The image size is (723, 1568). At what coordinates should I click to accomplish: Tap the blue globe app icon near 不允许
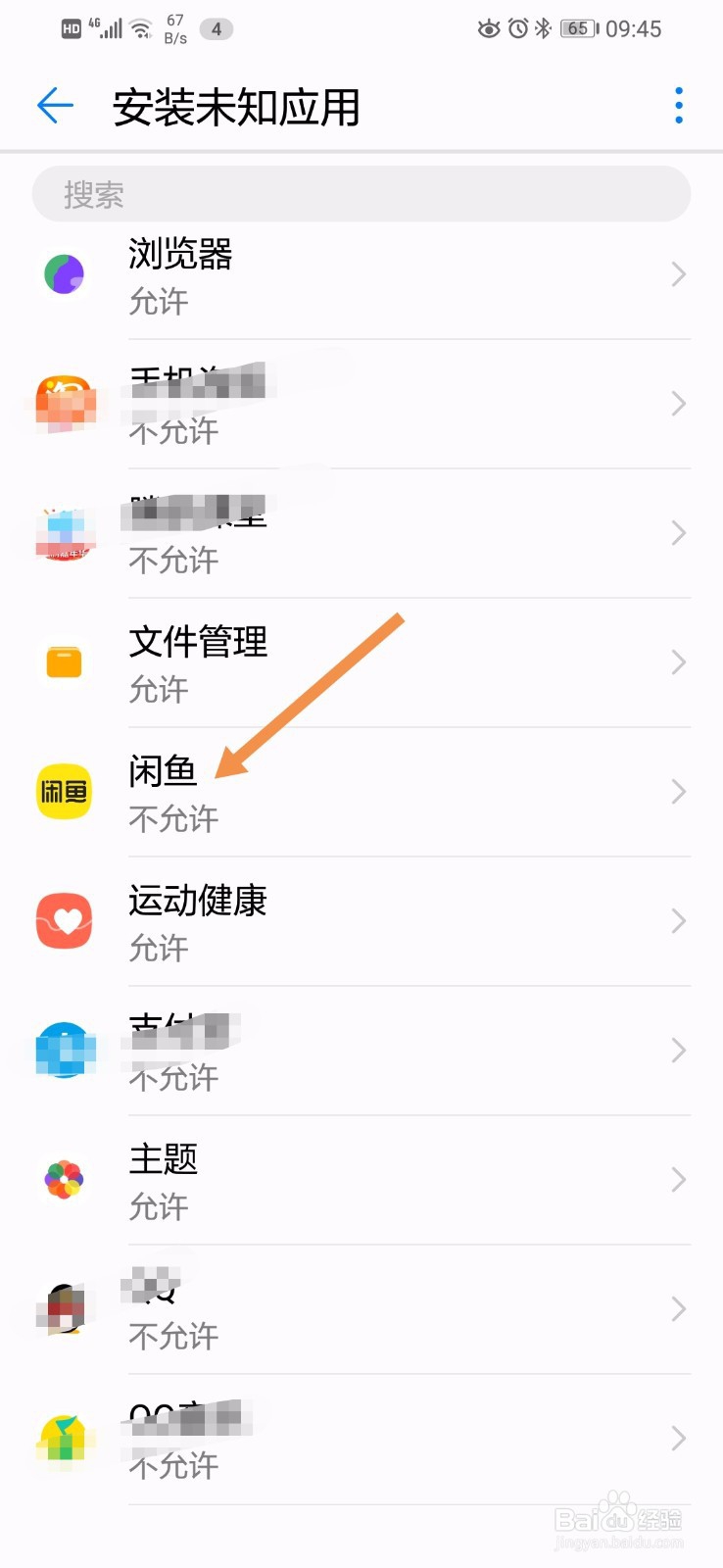tap(63, 1050)
